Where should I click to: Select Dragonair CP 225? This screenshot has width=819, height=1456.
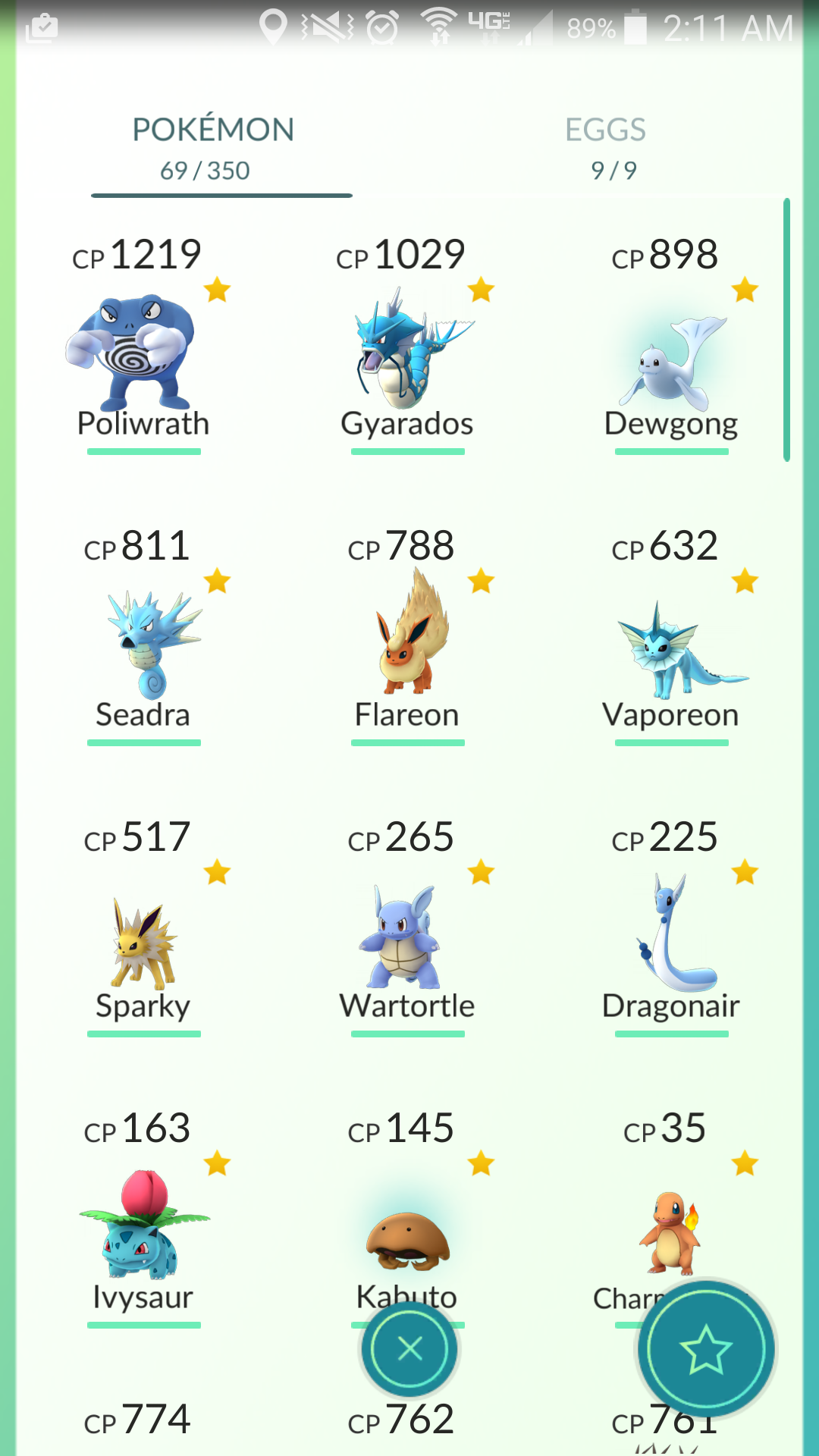670,937
